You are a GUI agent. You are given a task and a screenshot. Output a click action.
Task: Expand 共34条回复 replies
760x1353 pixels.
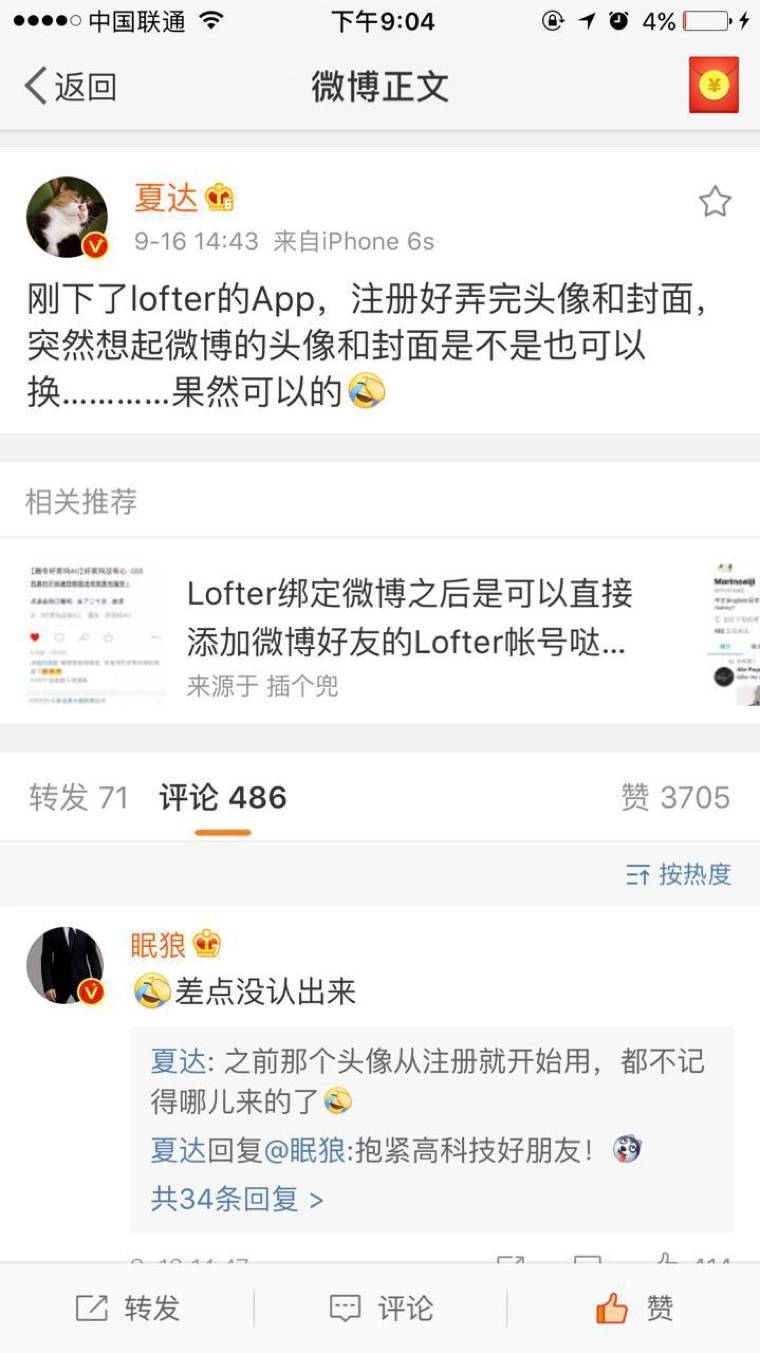237,1198
